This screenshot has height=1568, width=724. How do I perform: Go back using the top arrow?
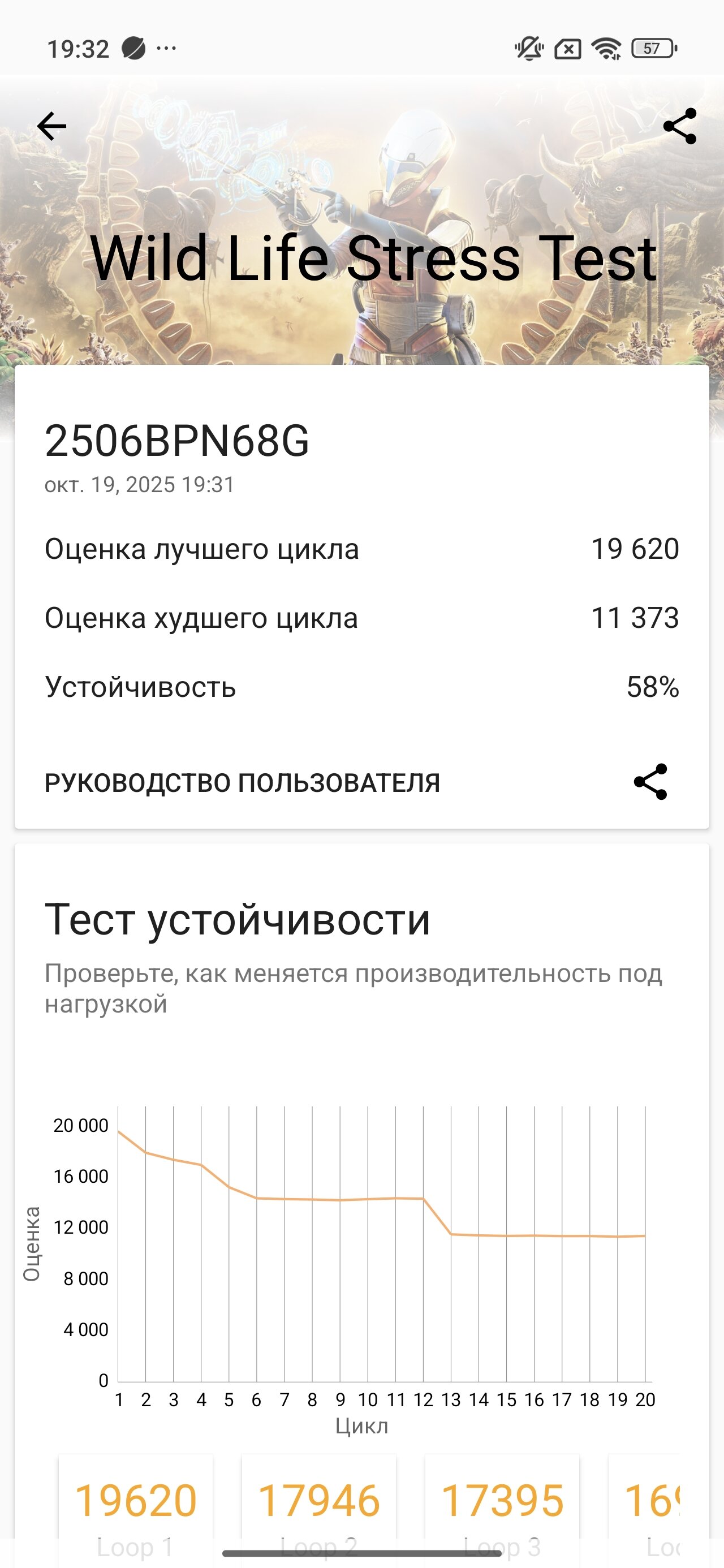(52, 127)
